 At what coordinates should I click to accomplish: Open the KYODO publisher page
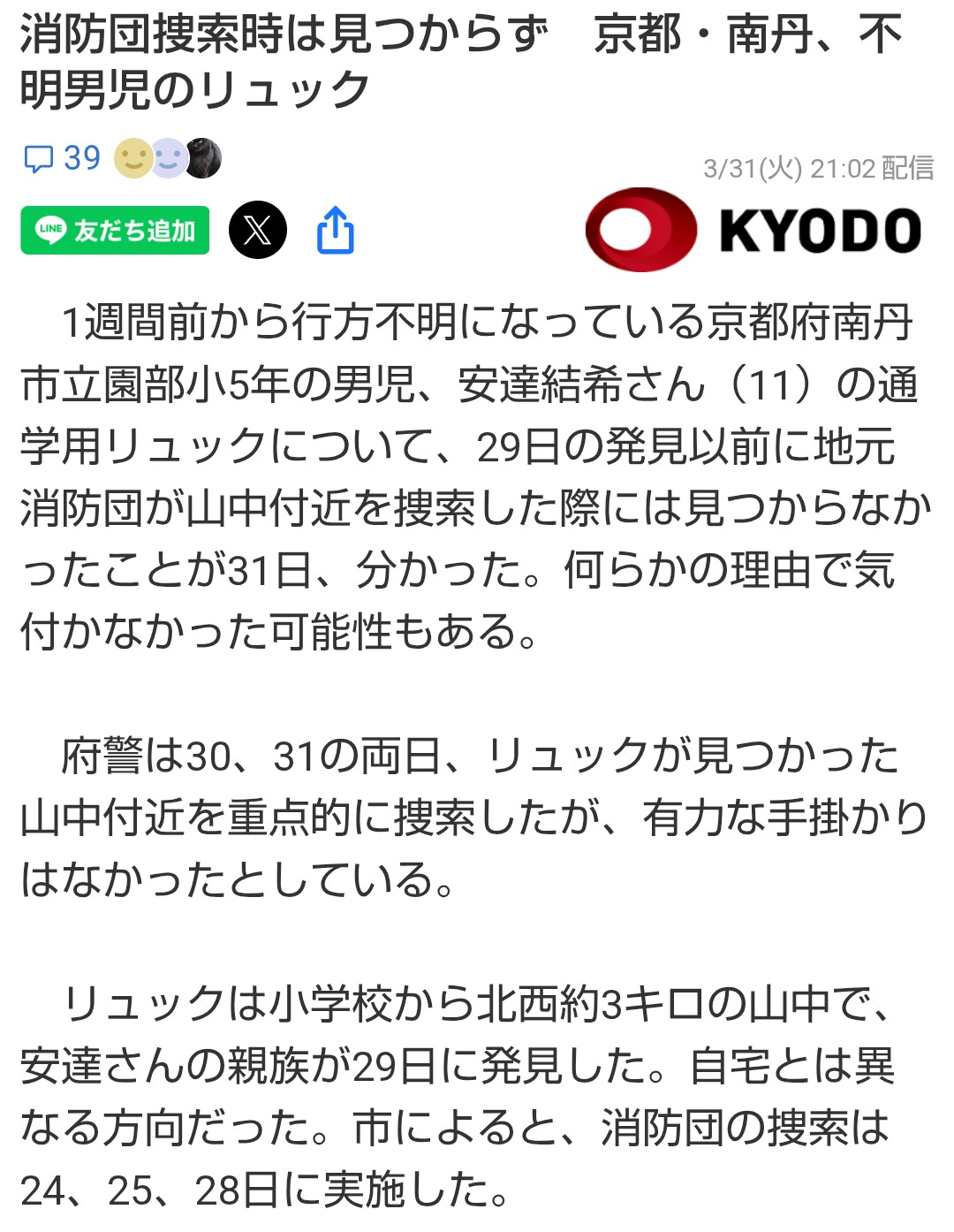coord(753,230)
